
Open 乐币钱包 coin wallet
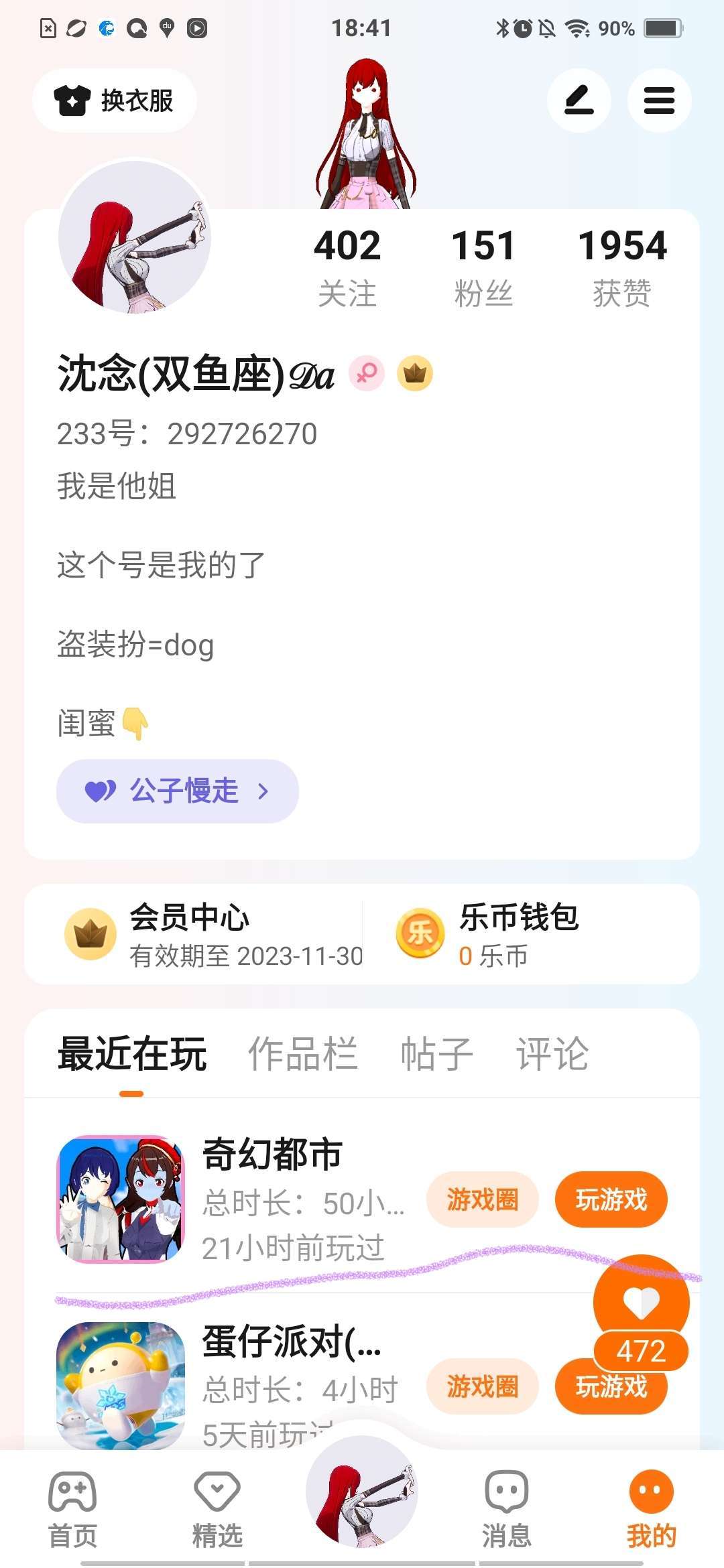(x=487, y=934)
